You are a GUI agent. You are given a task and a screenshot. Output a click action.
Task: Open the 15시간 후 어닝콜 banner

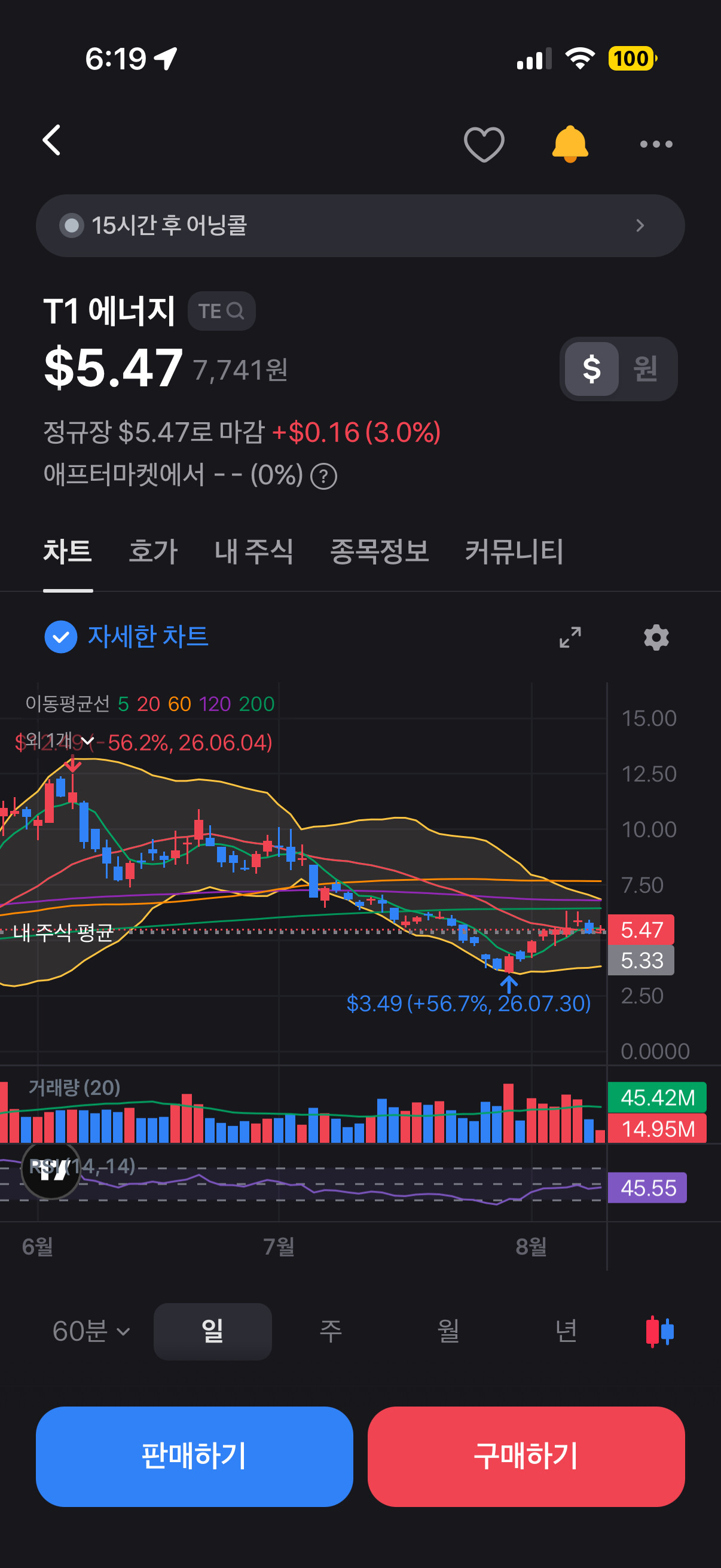click(360, 226)
